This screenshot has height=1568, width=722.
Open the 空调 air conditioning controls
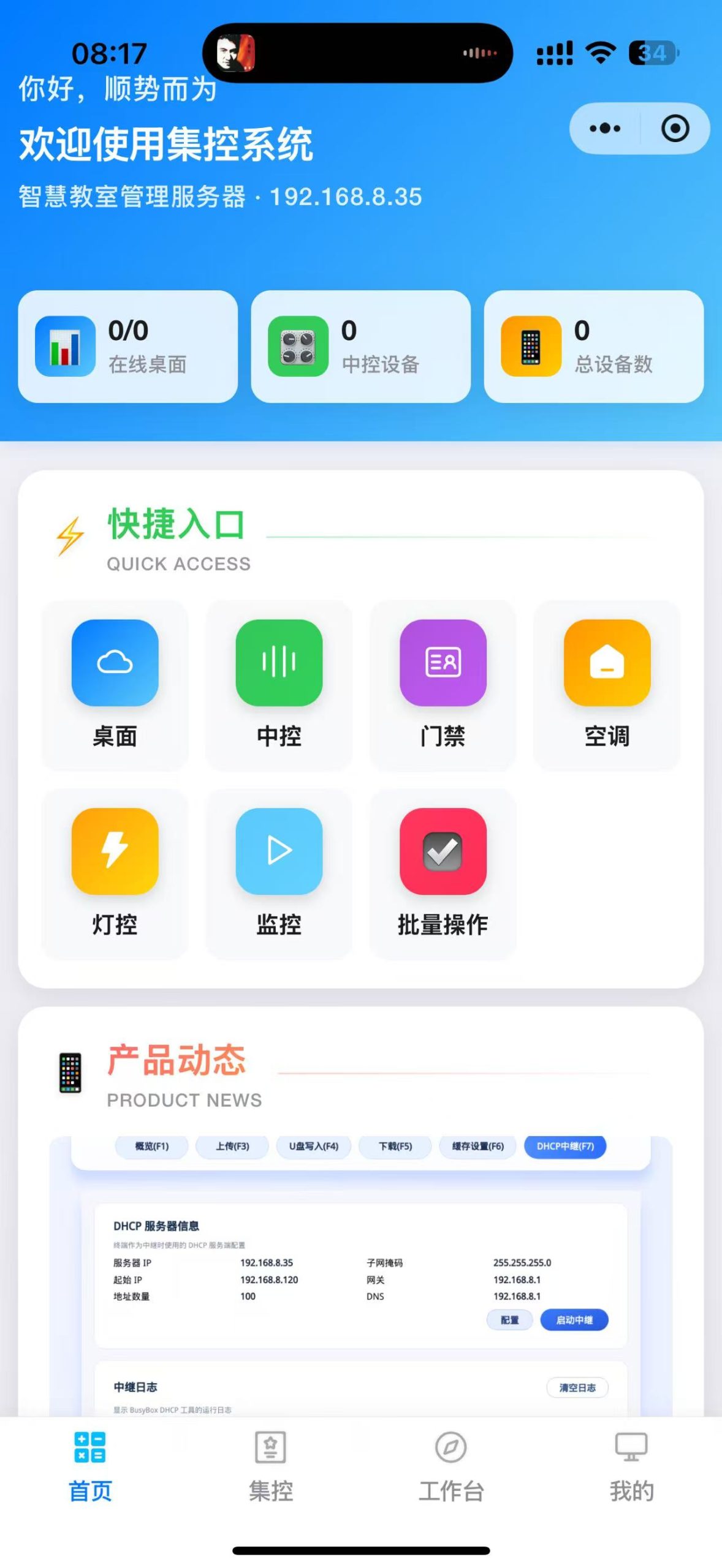(x=607, y=685)
